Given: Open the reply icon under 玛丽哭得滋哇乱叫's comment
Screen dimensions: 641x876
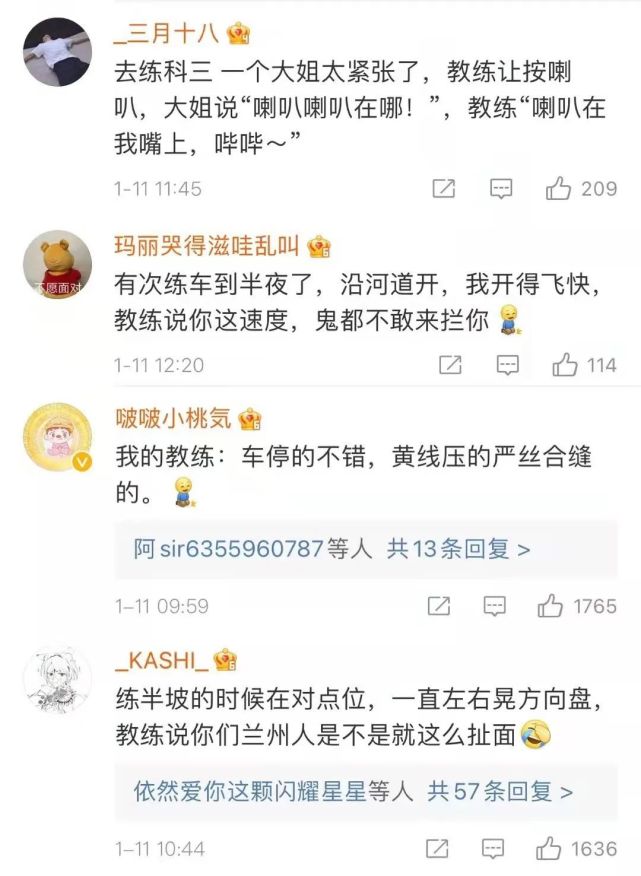Looking at the screenshot, I should click(x=508, y=365).
